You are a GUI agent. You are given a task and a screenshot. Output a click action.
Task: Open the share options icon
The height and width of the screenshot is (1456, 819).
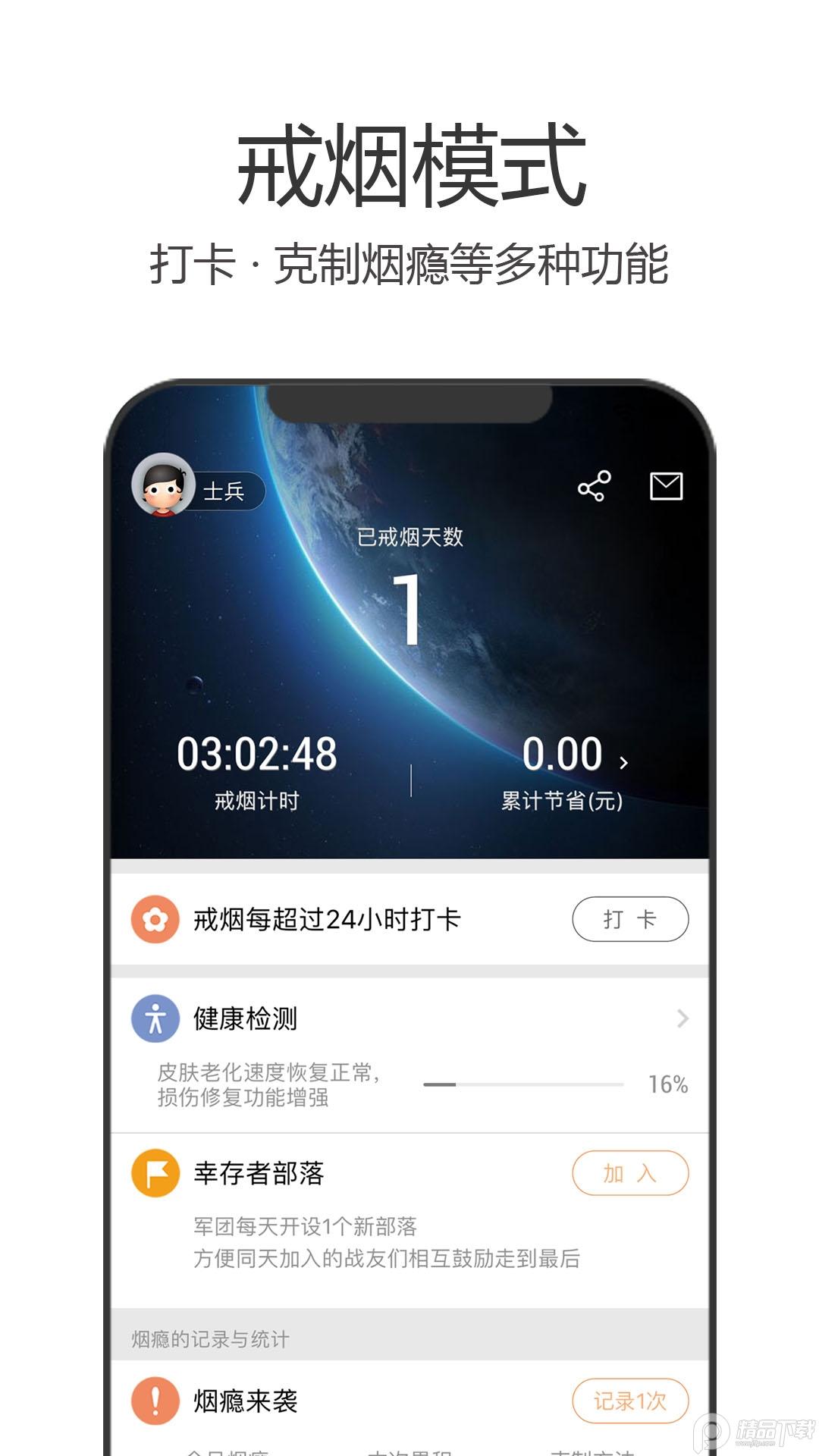pos(594,484)
